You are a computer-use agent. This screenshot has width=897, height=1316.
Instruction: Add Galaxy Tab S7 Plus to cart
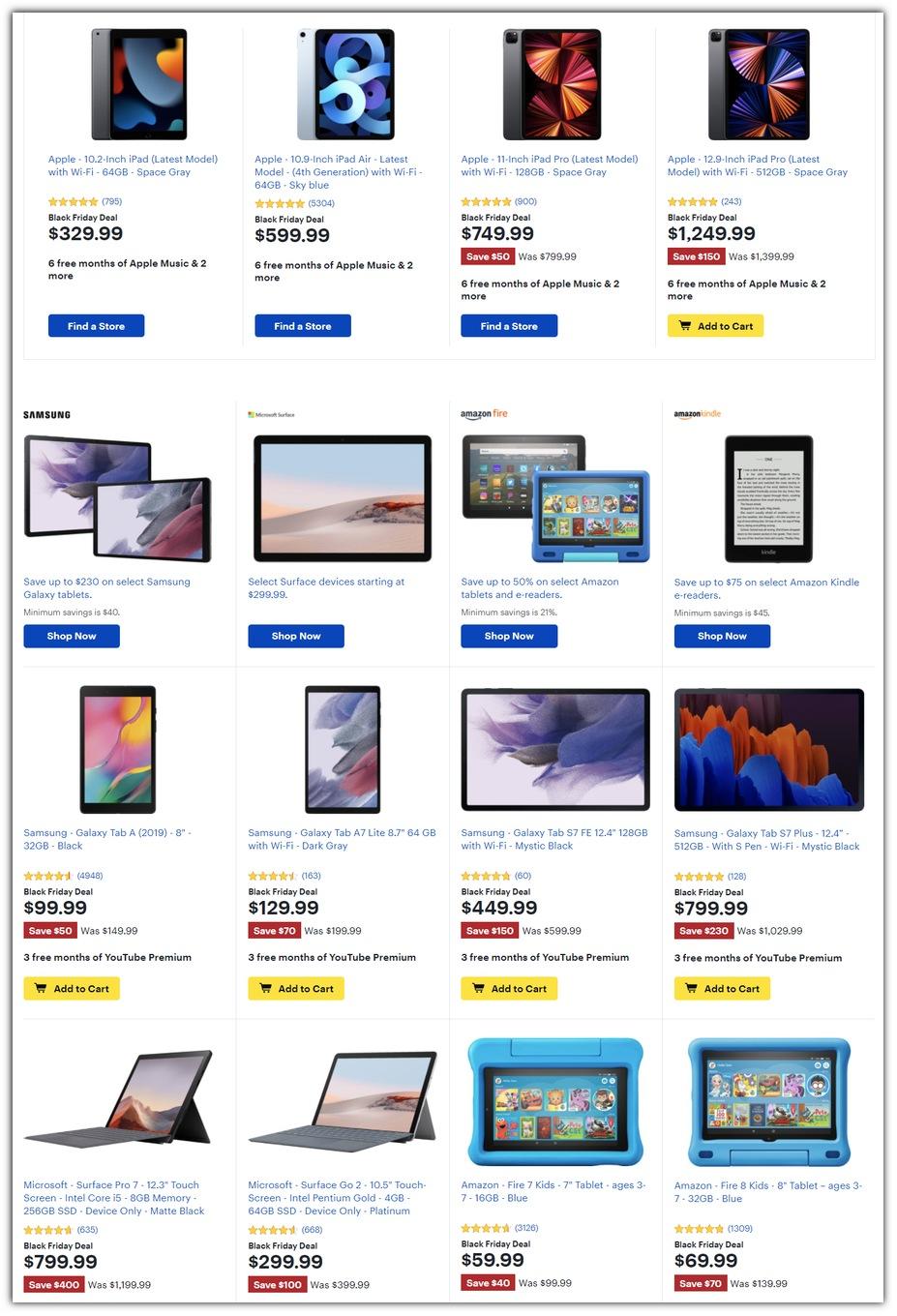click(x=722, y=989)
